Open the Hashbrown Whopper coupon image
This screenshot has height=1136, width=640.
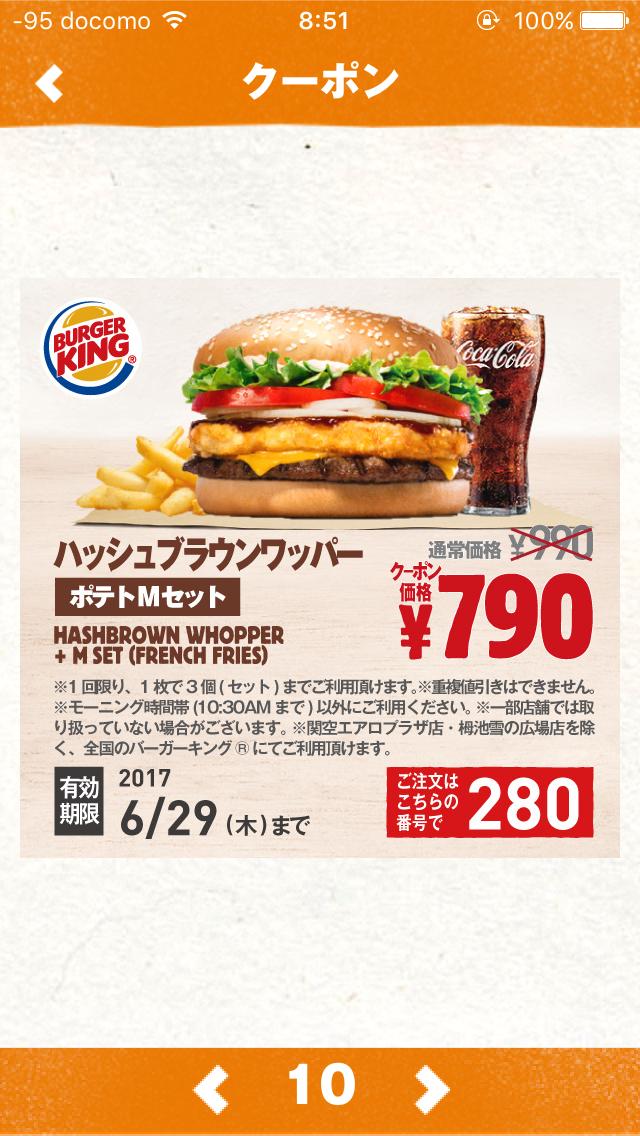320,566
